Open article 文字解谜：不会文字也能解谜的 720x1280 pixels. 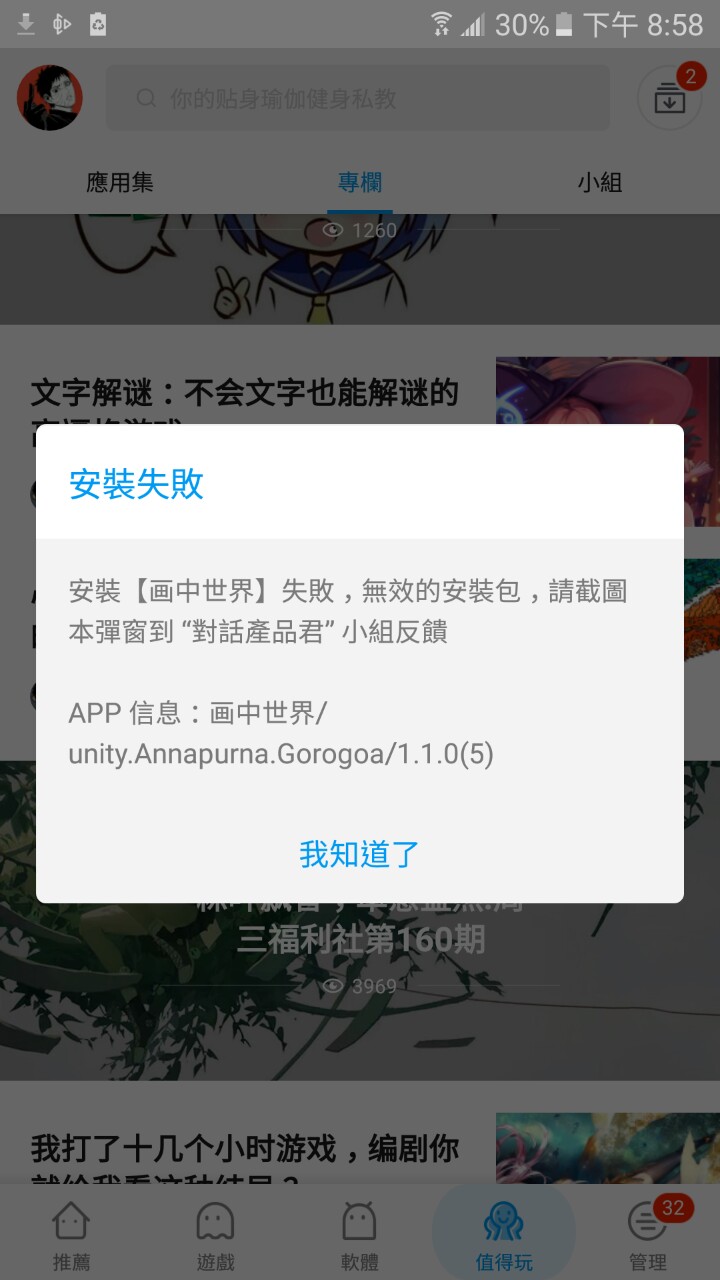tap(245, 393)
